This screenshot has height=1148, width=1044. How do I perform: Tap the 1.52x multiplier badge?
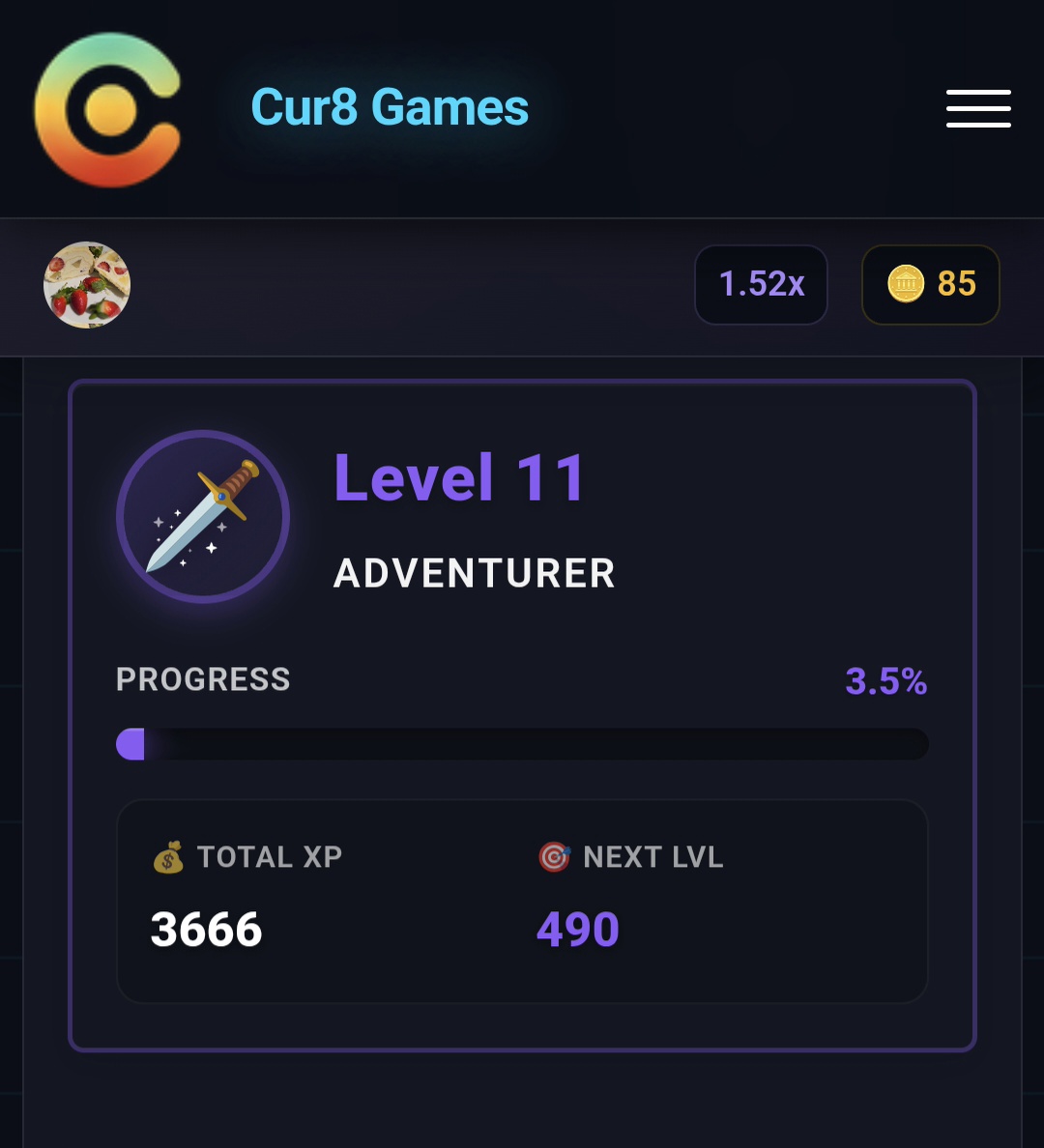(x=761, y=284)
